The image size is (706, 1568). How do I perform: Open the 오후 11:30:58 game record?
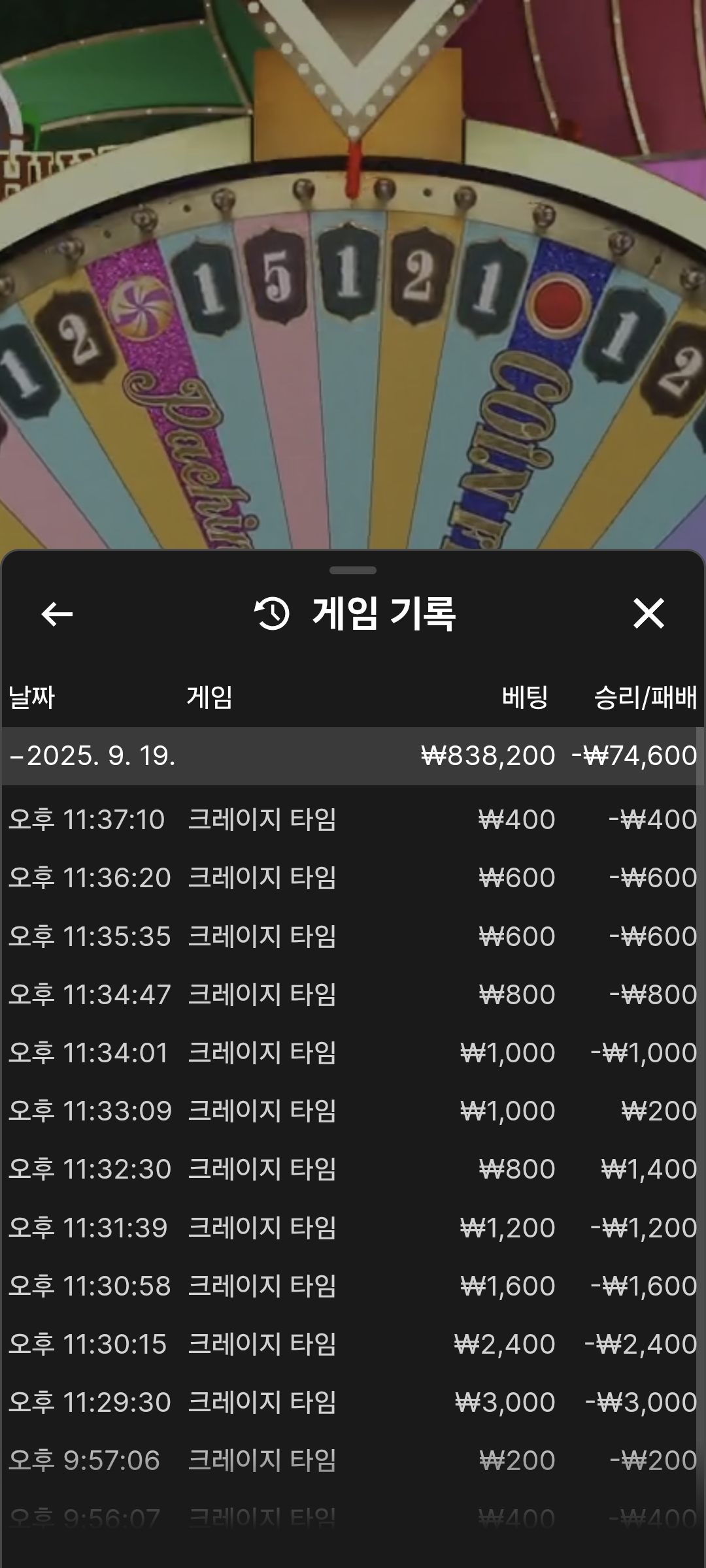click(x=353, y=1286)
